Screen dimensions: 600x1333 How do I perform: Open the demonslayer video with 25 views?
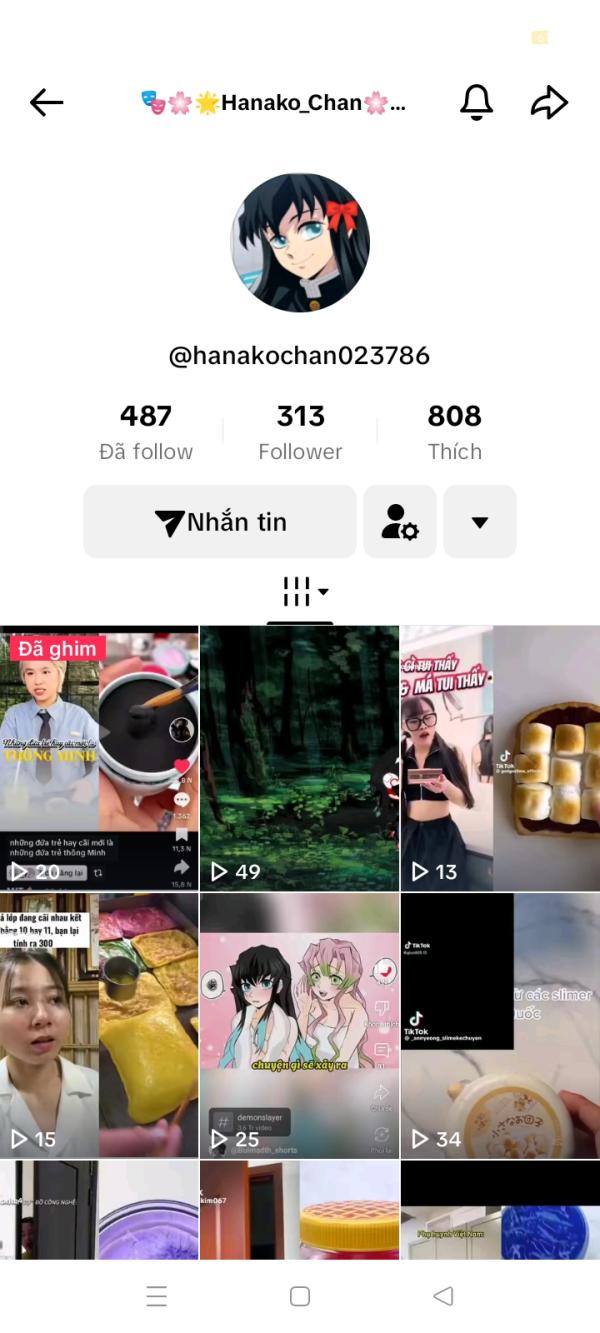point(299,1025)
